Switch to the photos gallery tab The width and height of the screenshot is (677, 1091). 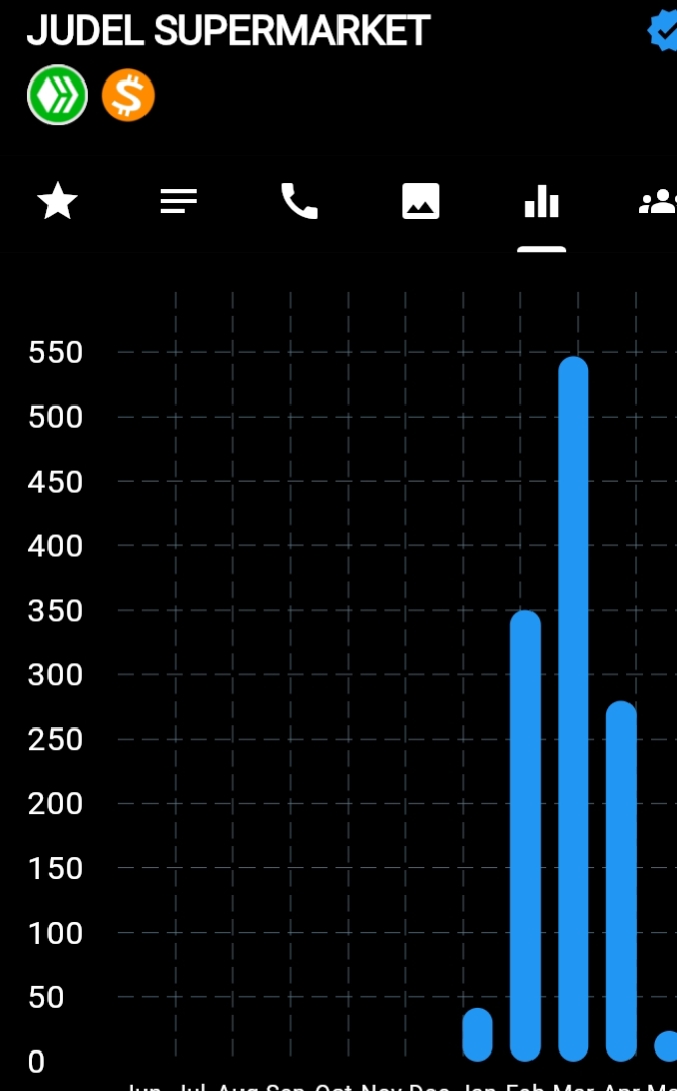point(420,201)
